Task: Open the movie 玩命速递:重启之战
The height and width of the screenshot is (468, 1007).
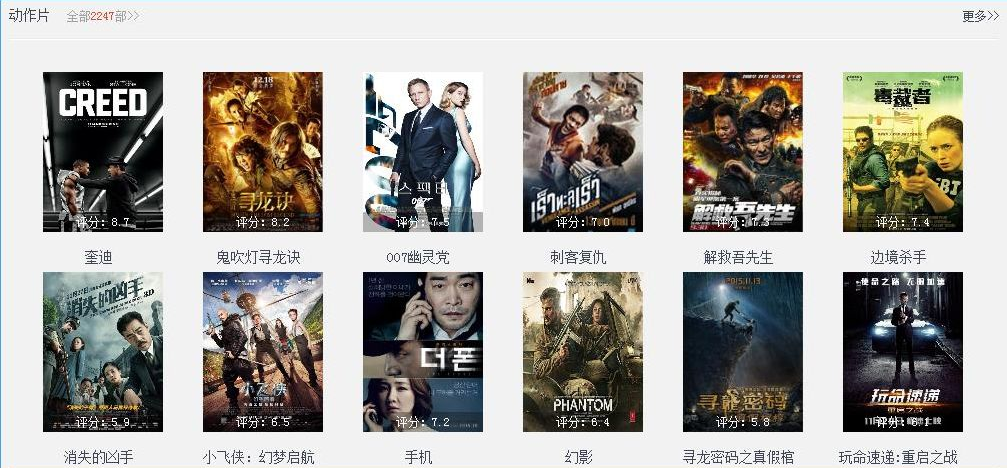Action: coord(902,351)
